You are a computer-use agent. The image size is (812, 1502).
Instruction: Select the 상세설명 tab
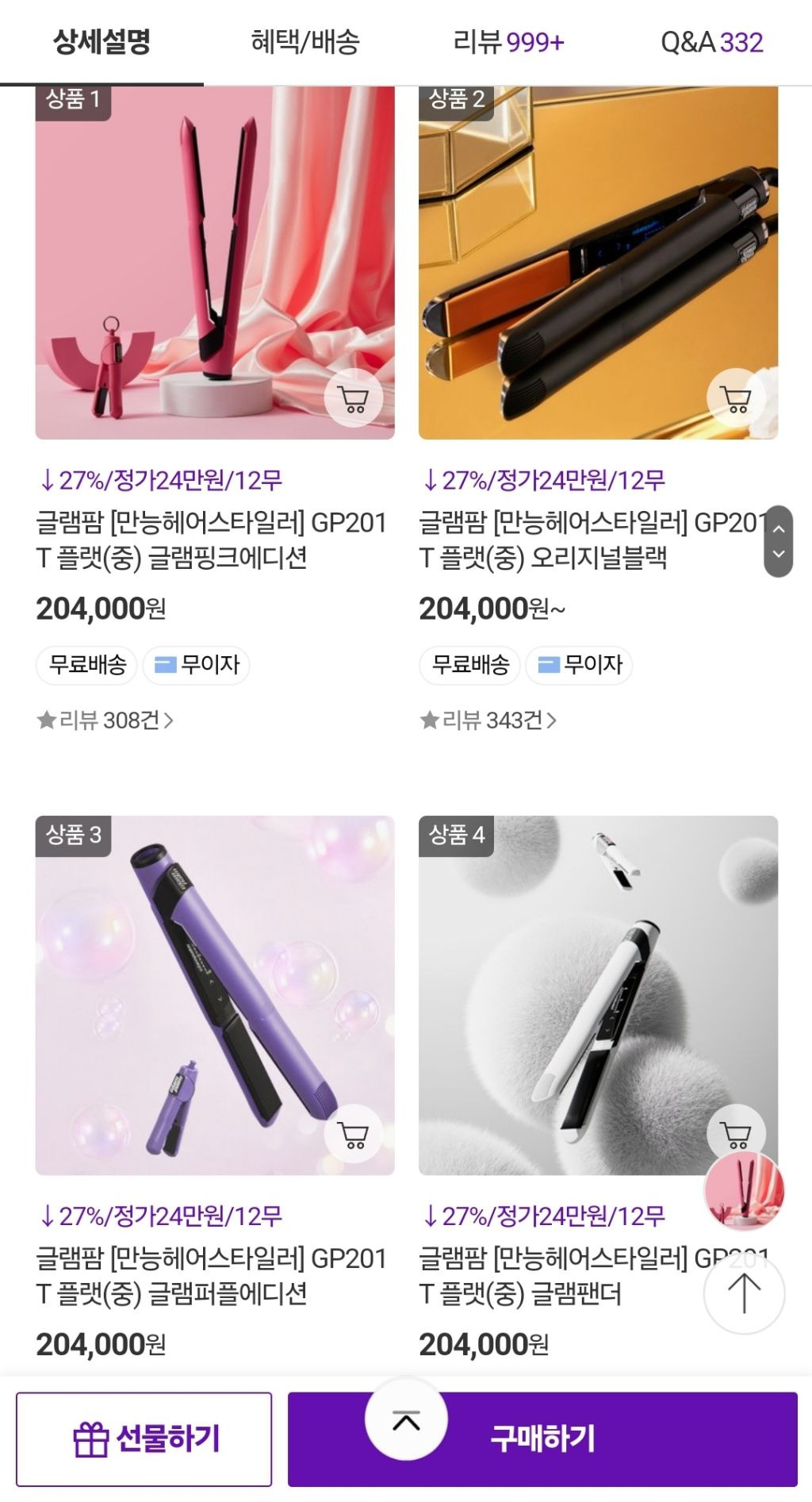click(101, 42)
